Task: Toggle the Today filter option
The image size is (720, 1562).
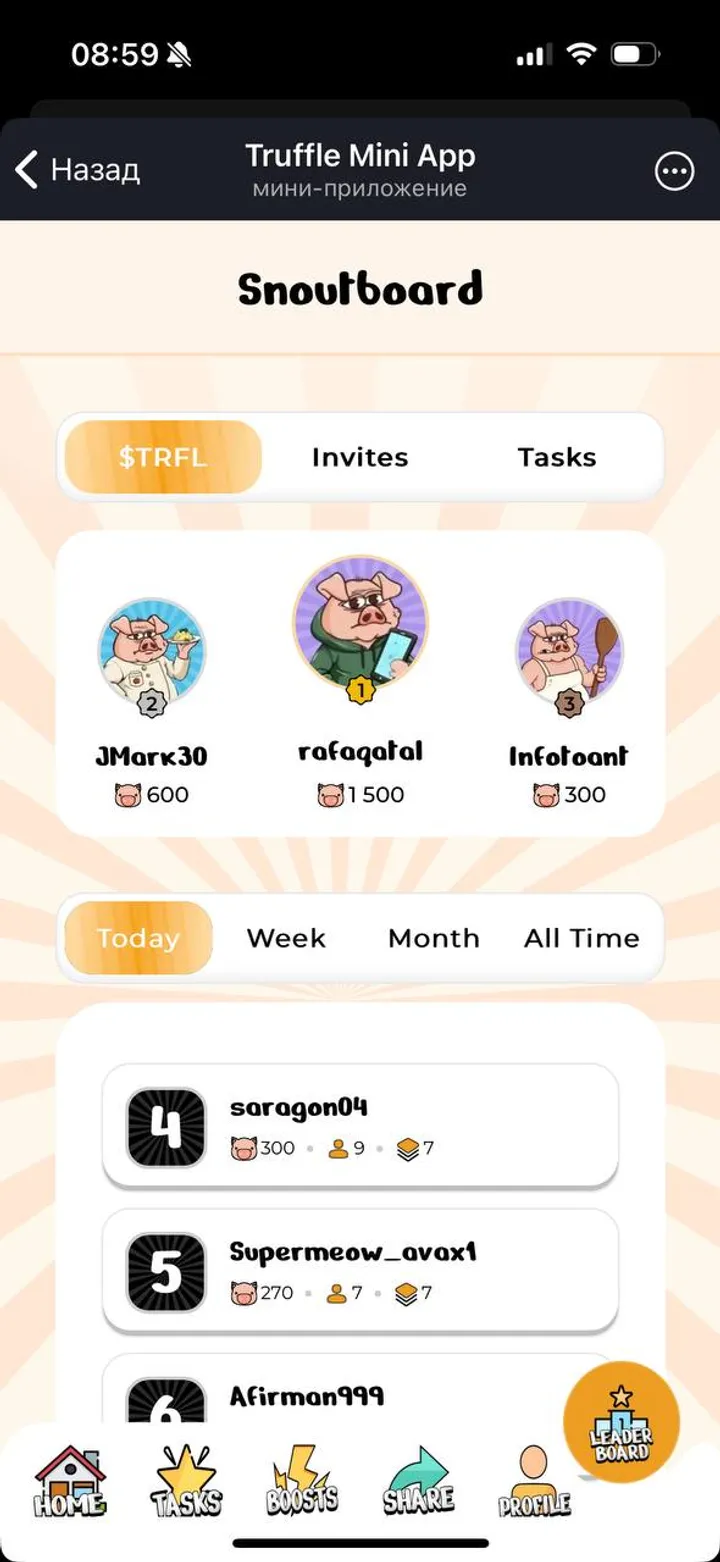Action: pos(138,938)
